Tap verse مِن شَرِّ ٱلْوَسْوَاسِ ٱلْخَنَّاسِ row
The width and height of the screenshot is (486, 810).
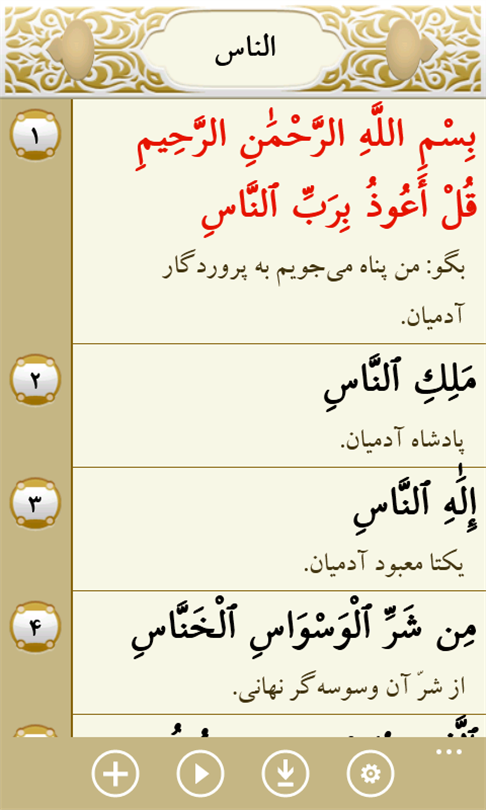tap(279, 653)
